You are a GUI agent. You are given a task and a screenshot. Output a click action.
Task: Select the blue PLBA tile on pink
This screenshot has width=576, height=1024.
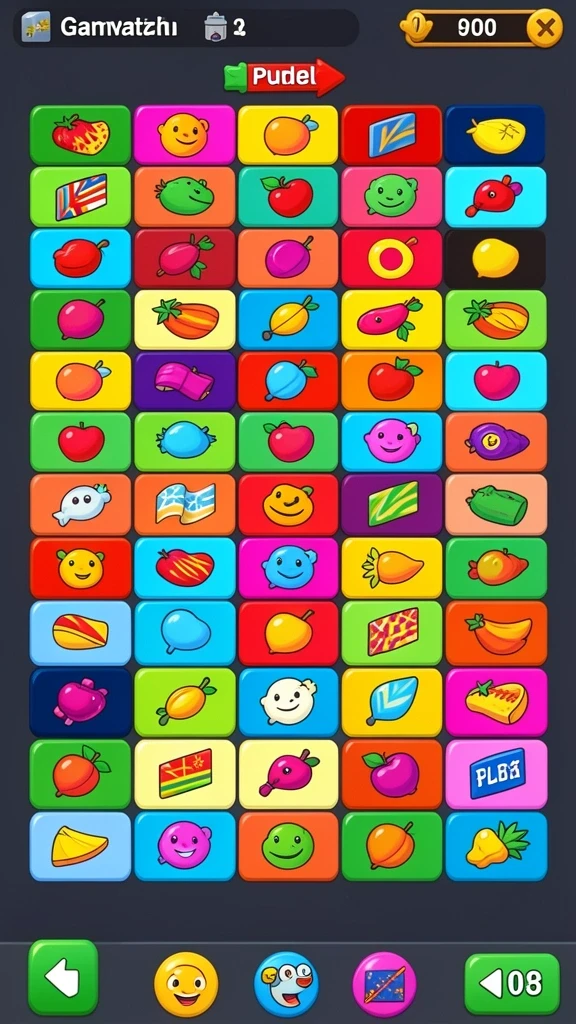[496, 774]
